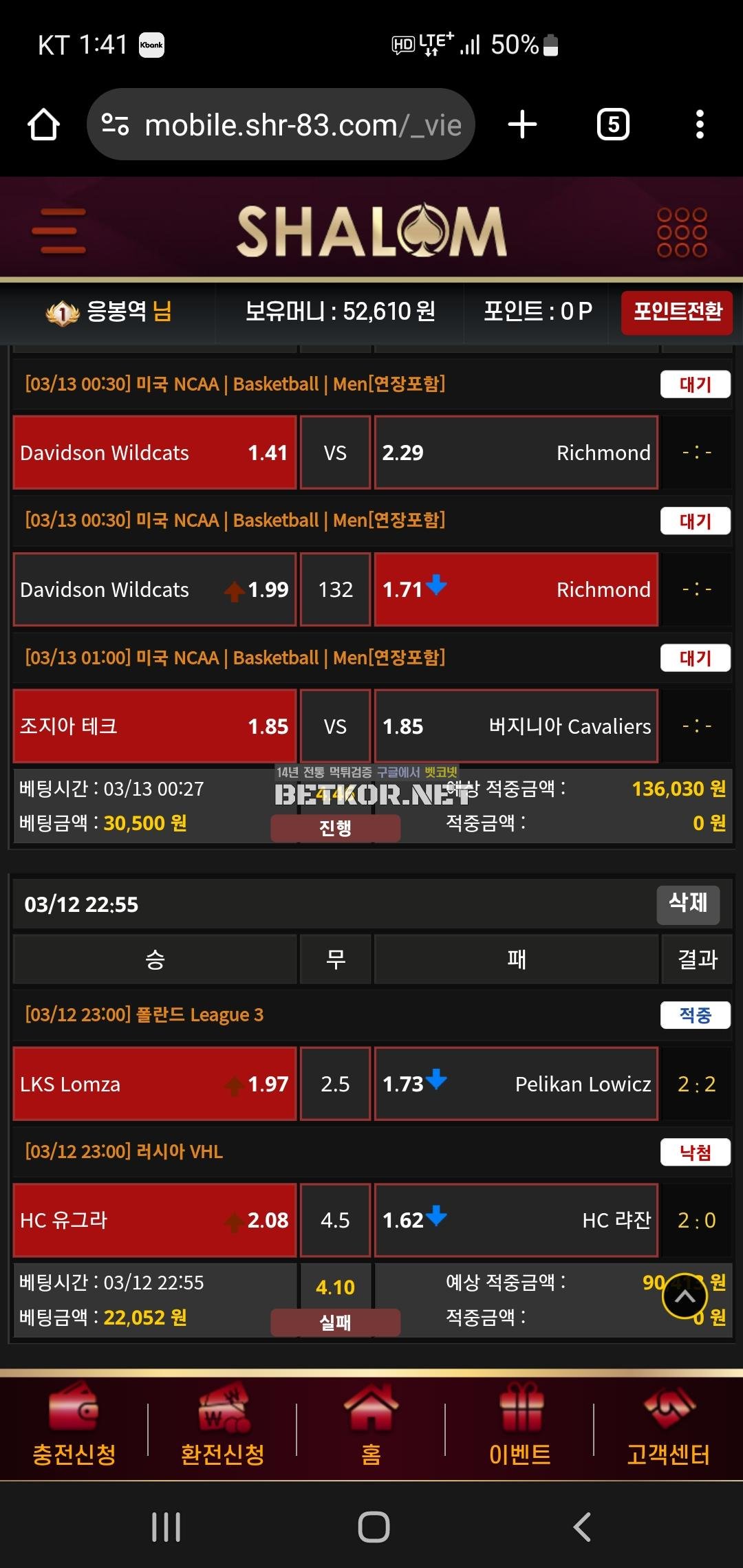Tap the scroll-to-top arrow button
The height and width of the screenshot is (1568, 743).
click(x=685, y=1297)
